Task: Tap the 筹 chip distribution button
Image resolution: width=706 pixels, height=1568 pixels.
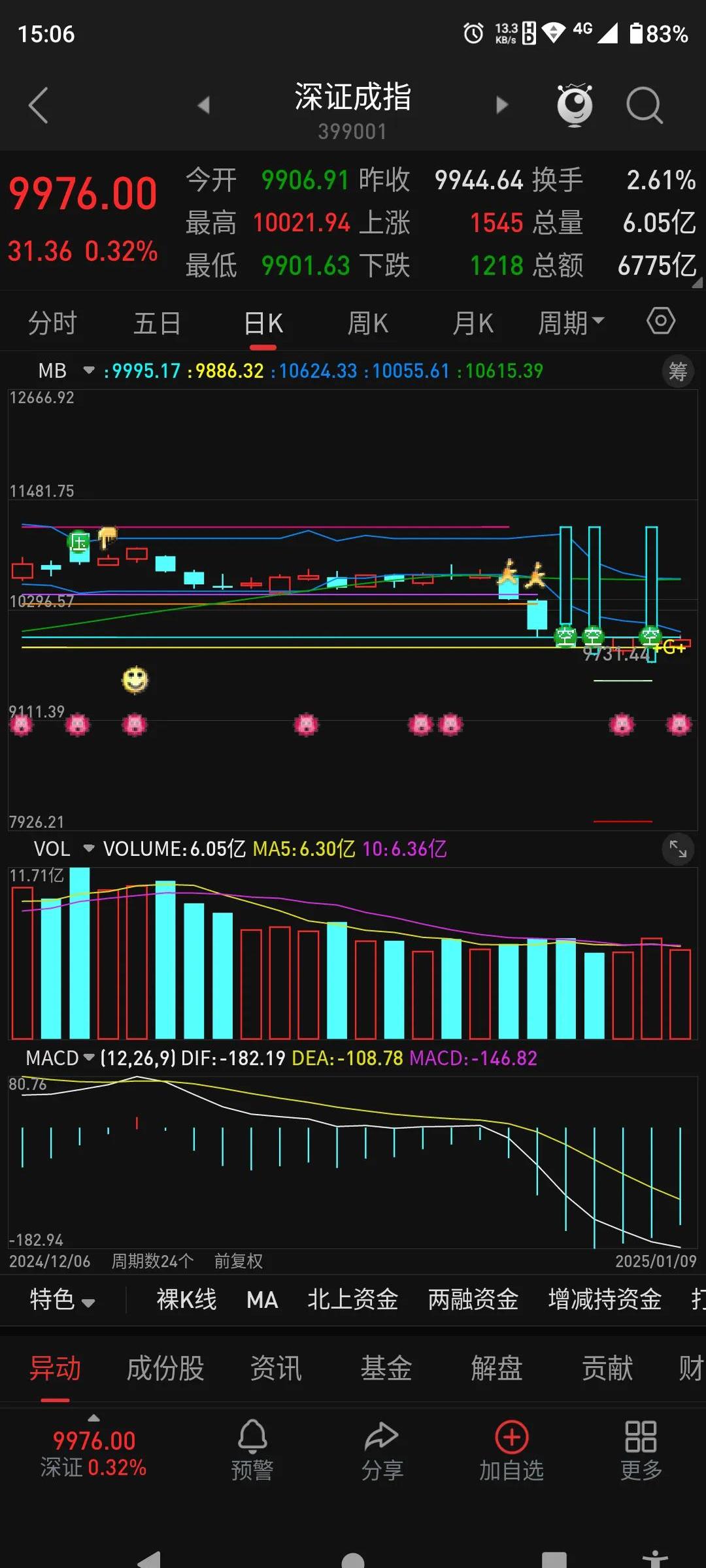Action: pos(678,372)
